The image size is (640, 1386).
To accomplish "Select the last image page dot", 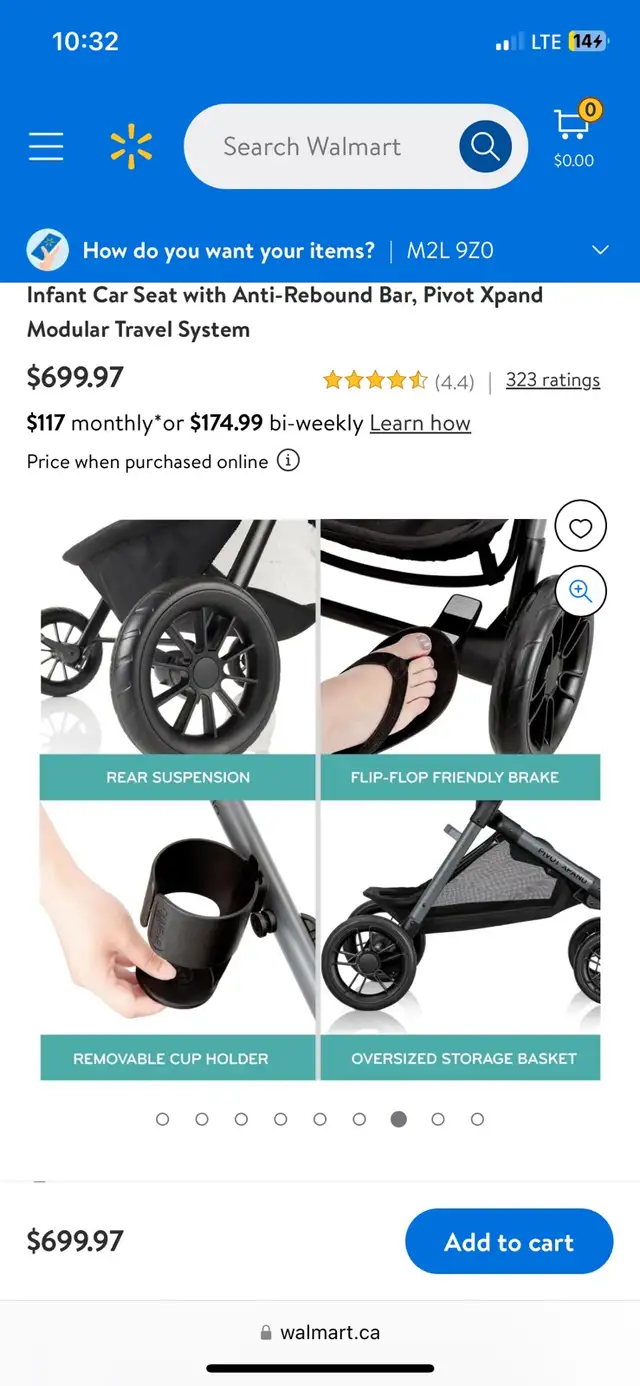I will point(477,1119).
